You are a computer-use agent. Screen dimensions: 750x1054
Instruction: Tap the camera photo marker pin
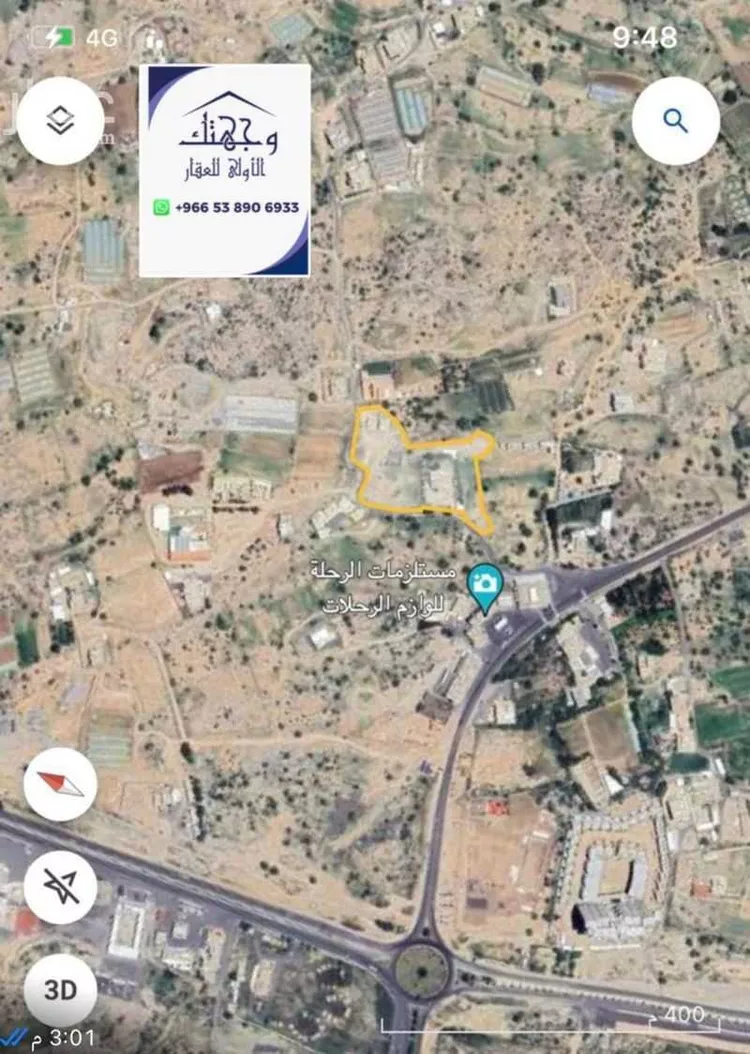coord(487,580)
